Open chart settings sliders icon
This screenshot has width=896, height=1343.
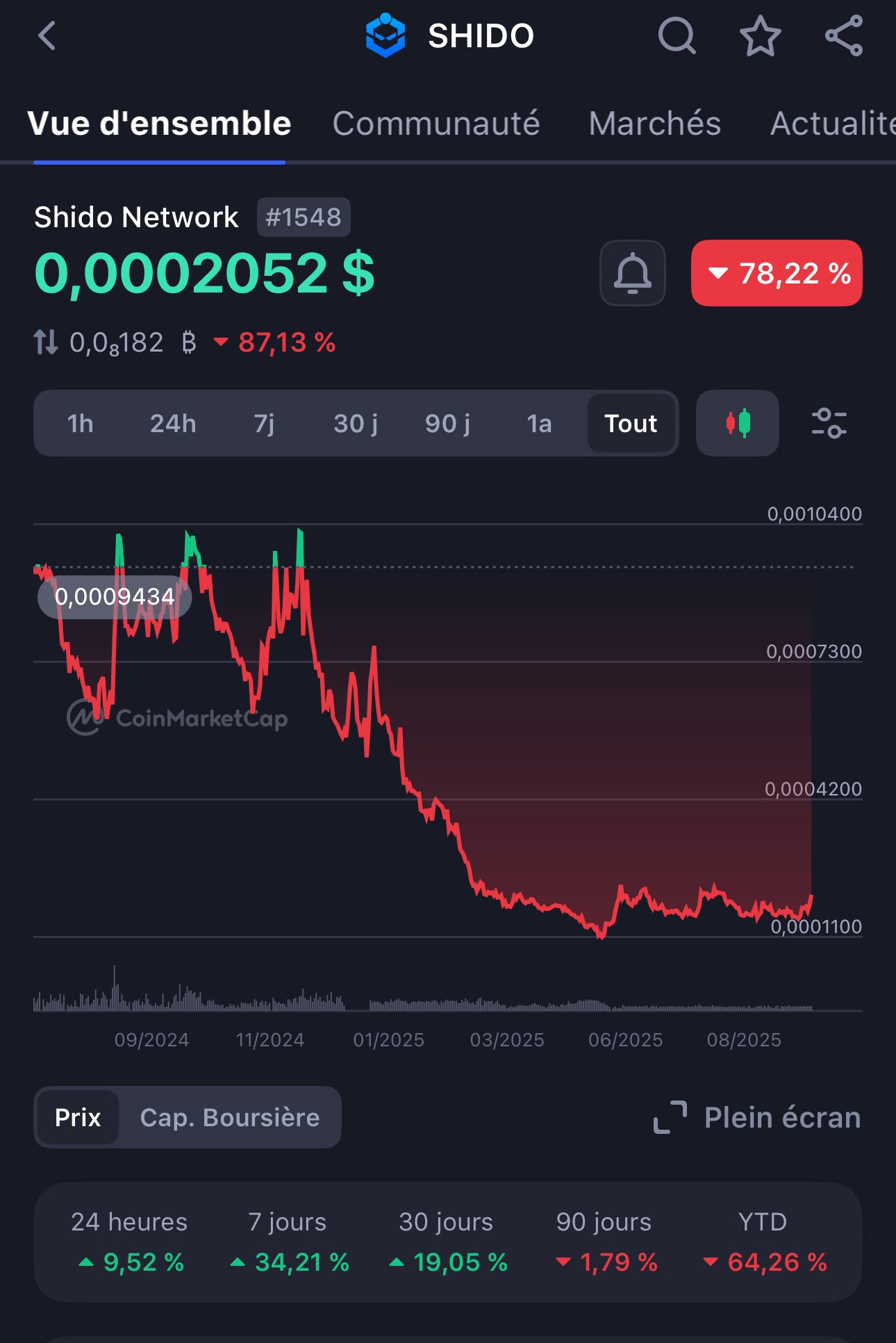829,423
